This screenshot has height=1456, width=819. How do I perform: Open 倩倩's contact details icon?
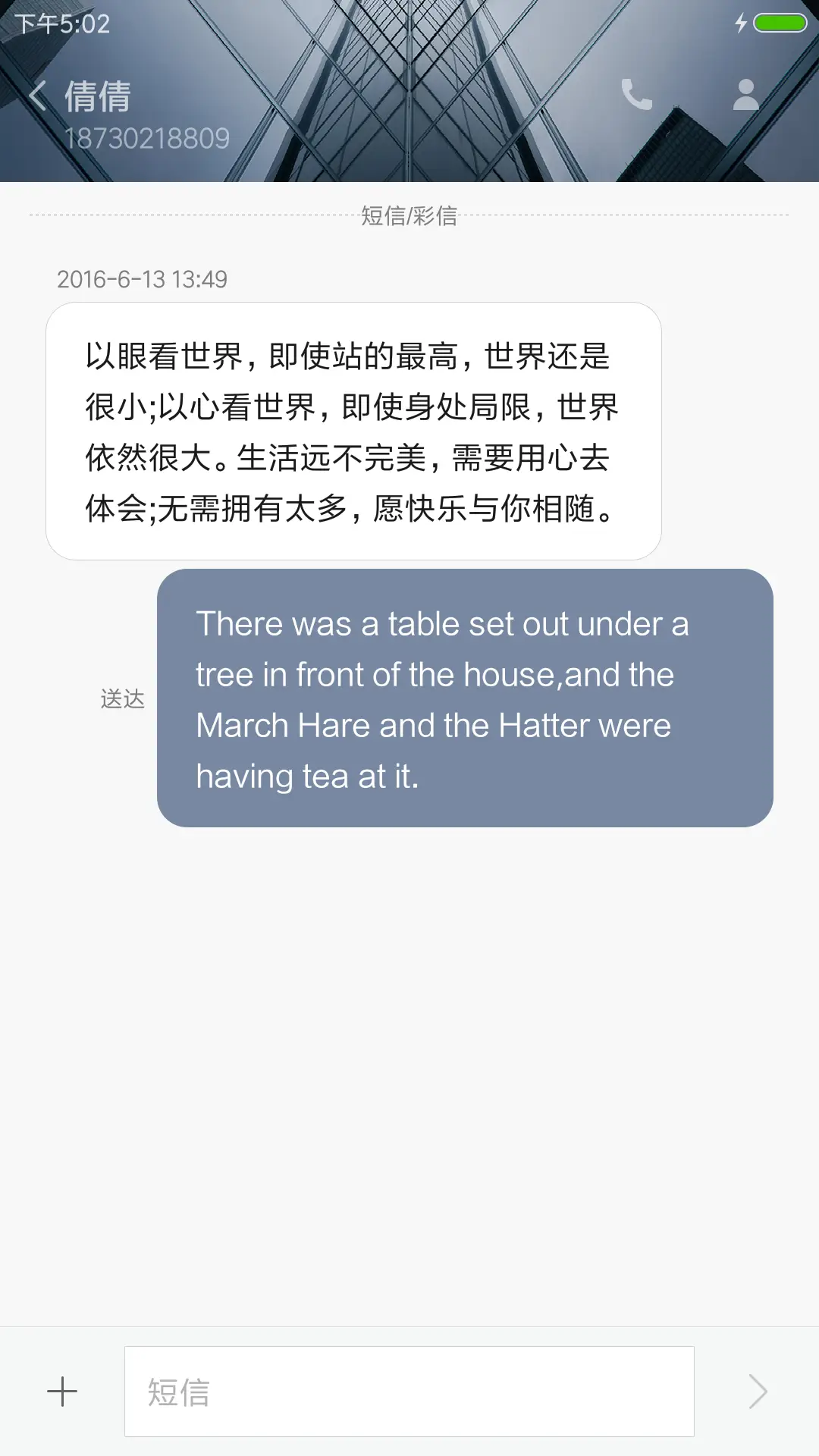(745, 95)
